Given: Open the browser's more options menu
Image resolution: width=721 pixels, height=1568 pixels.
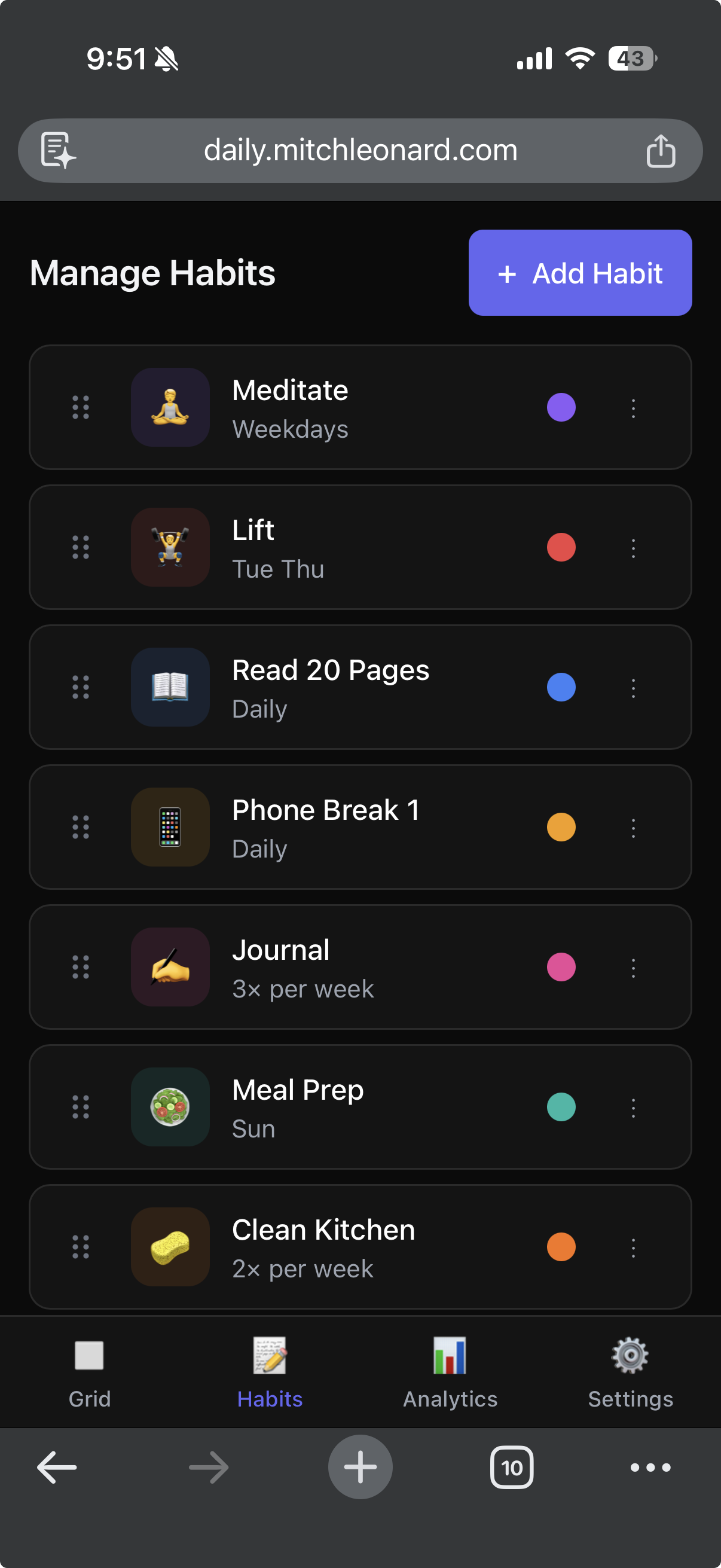Looking at the screenshot, I should (650, 1467).
